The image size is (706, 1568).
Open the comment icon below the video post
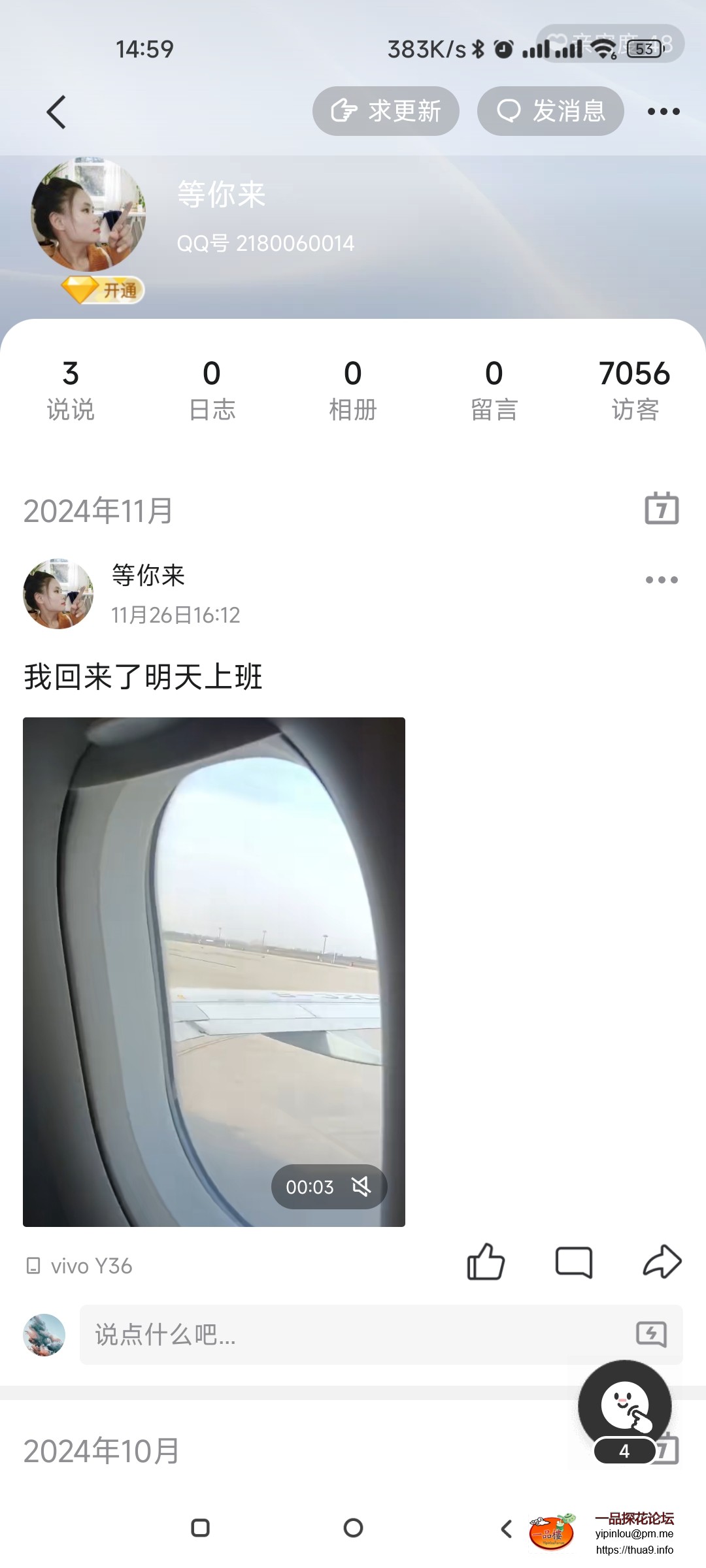(x=573, y=1262)
